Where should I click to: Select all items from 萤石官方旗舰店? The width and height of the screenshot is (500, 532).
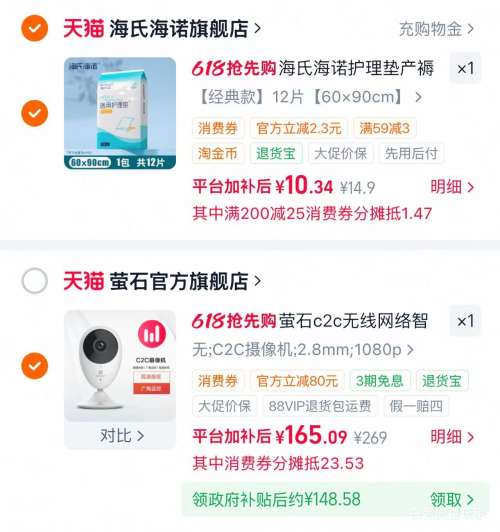[x=34, y=281]
